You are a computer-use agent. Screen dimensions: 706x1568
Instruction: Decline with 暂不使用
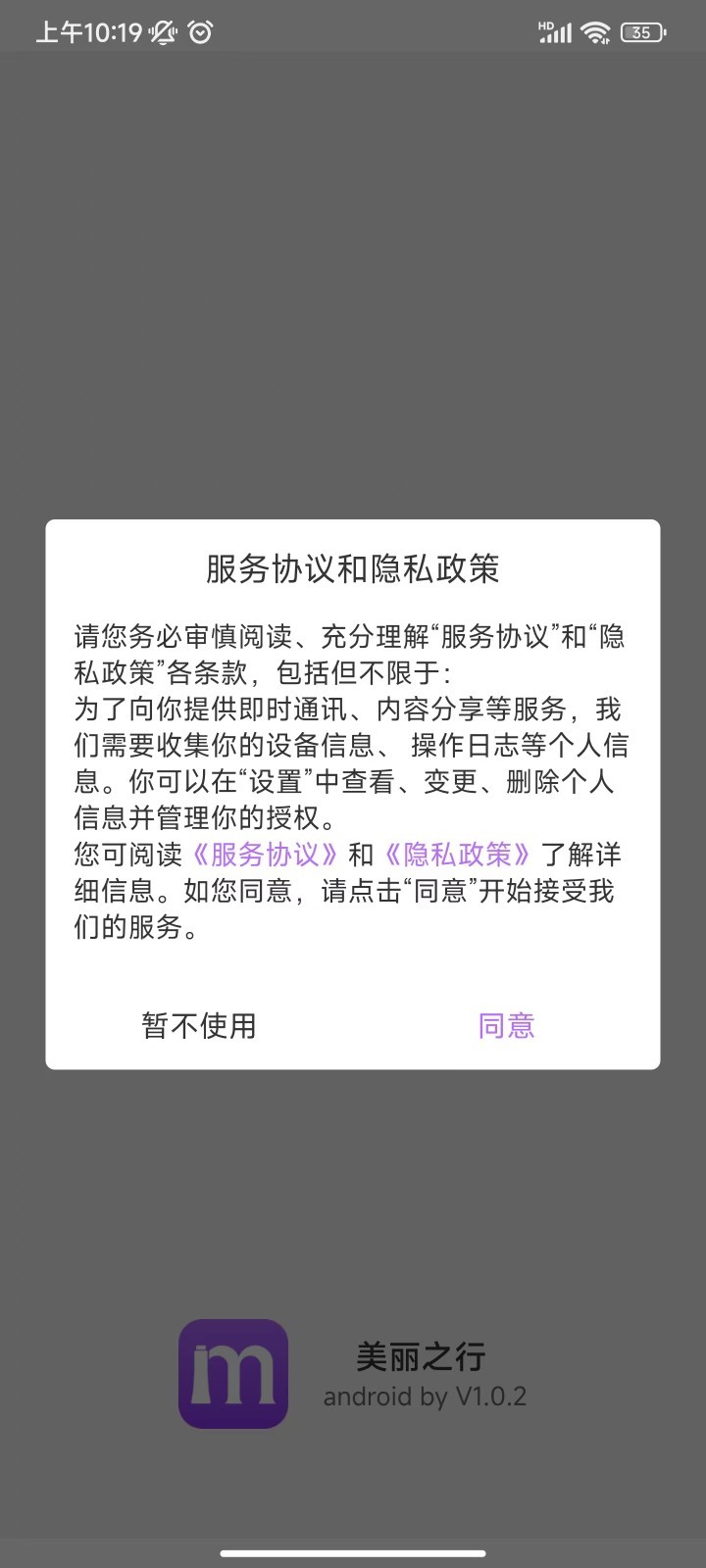point(199,1026)
